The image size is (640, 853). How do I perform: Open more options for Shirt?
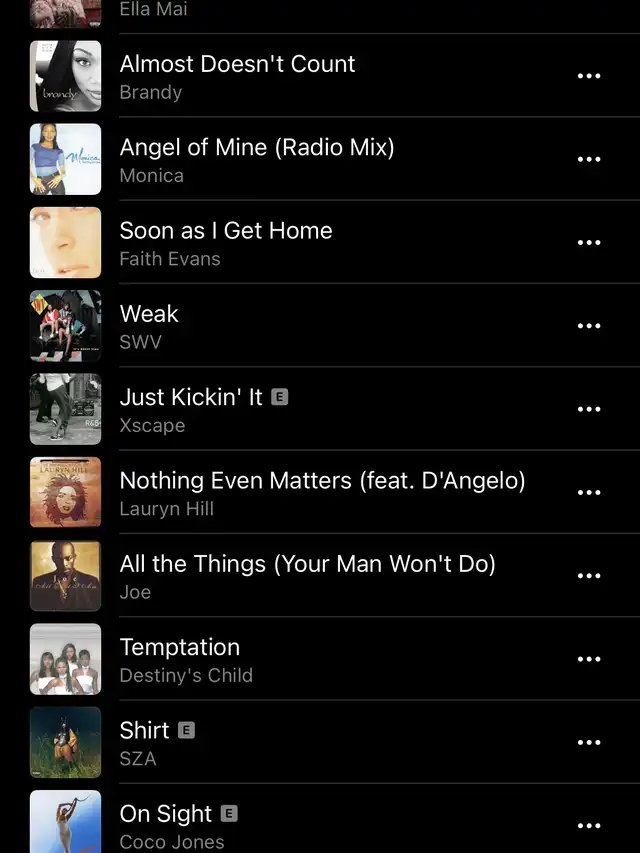589,743
